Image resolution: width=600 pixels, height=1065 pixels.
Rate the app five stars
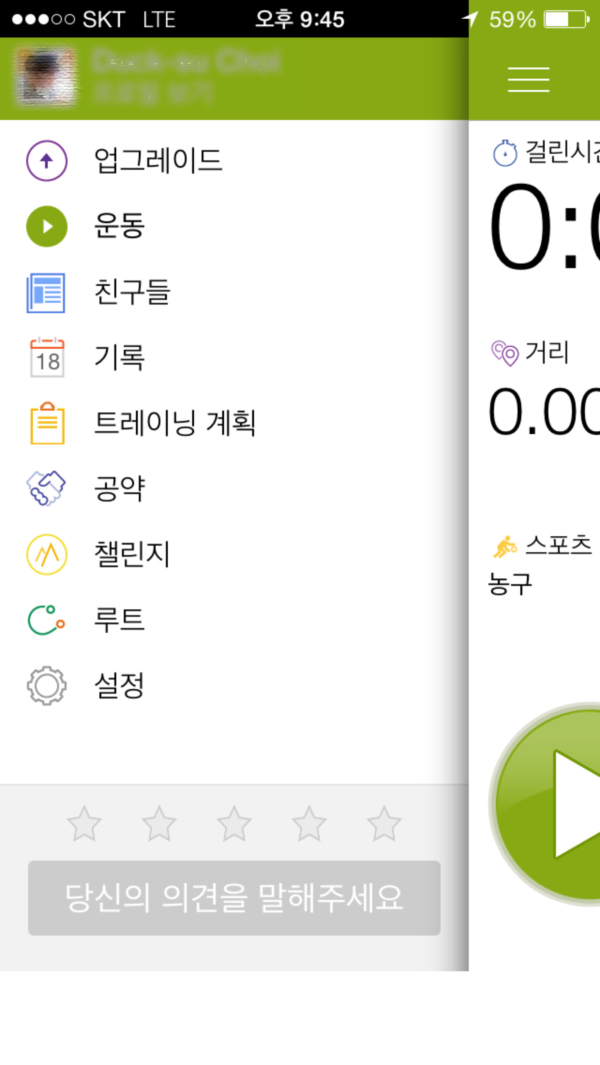[x=384, y=825]
